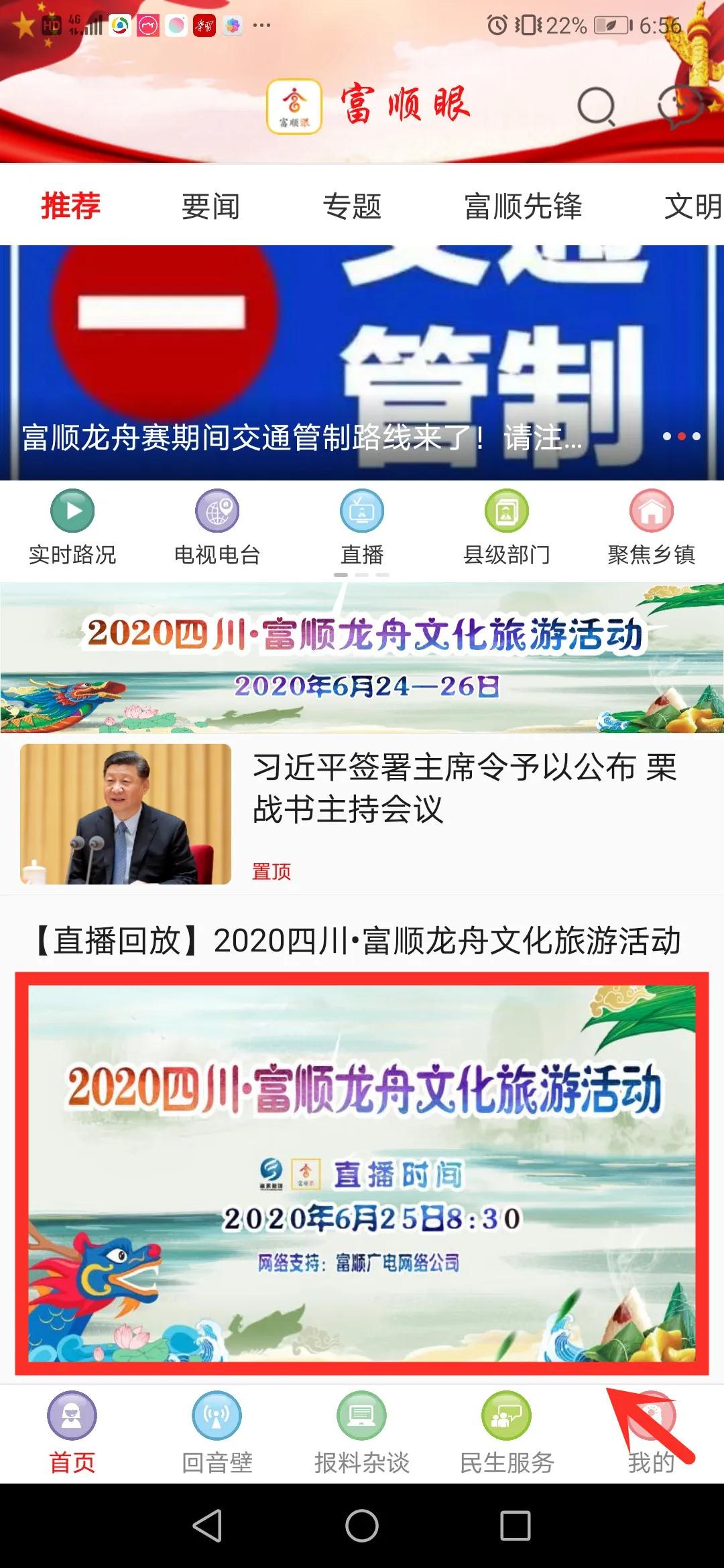Viewport: 724px width, 1568px height.
Task: Switch to the 要闻 tab
Action: click(x=210, y=206)
